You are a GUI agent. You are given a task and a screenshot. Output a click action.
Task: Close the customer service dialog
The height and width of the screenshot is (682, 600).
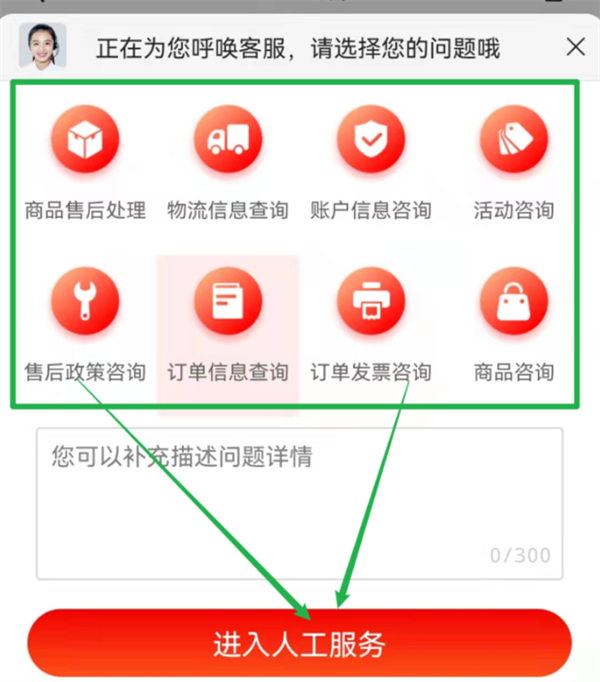[576, 47]
